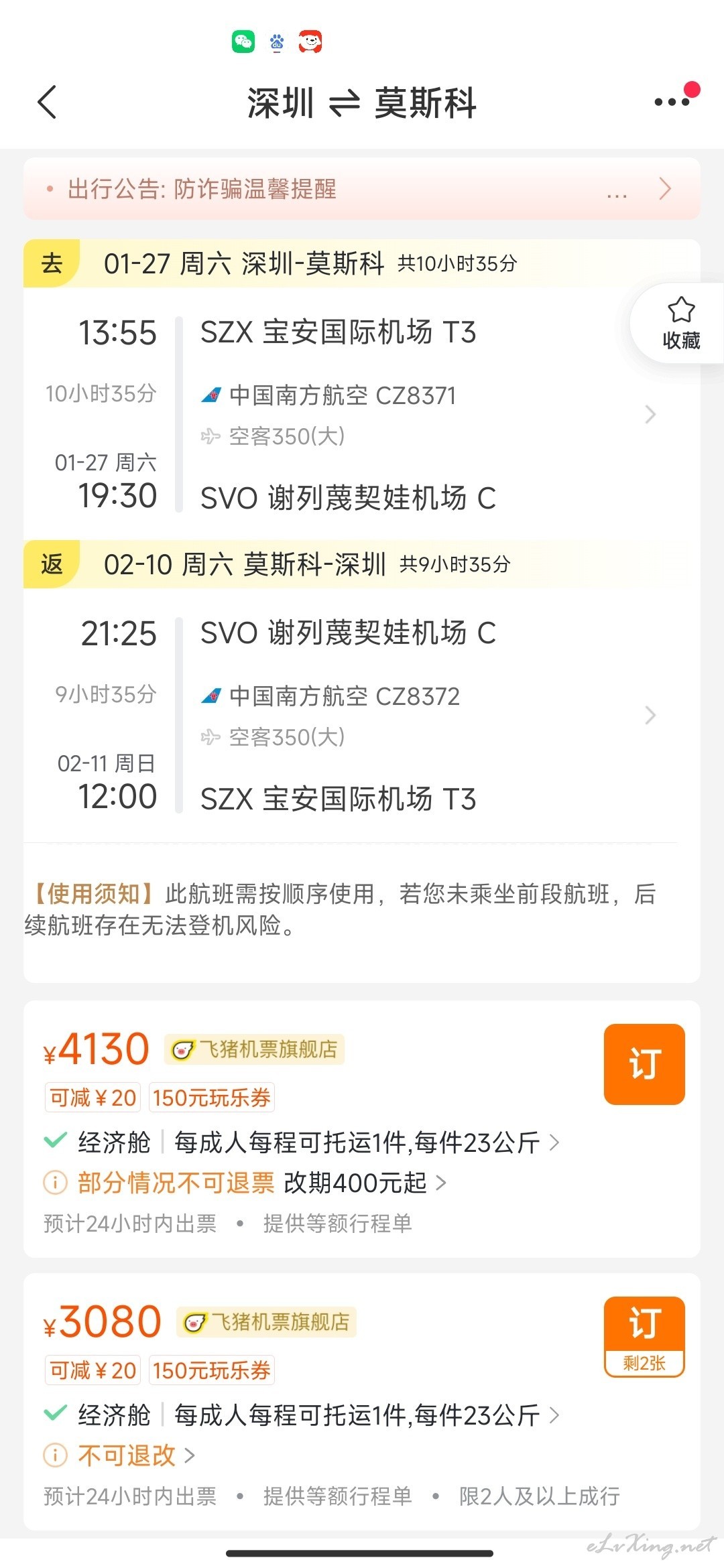This screenshot has width=724, height=1568.
Task: Book the ¥4130 ticket with 订 button
Action: (644, 1064)
